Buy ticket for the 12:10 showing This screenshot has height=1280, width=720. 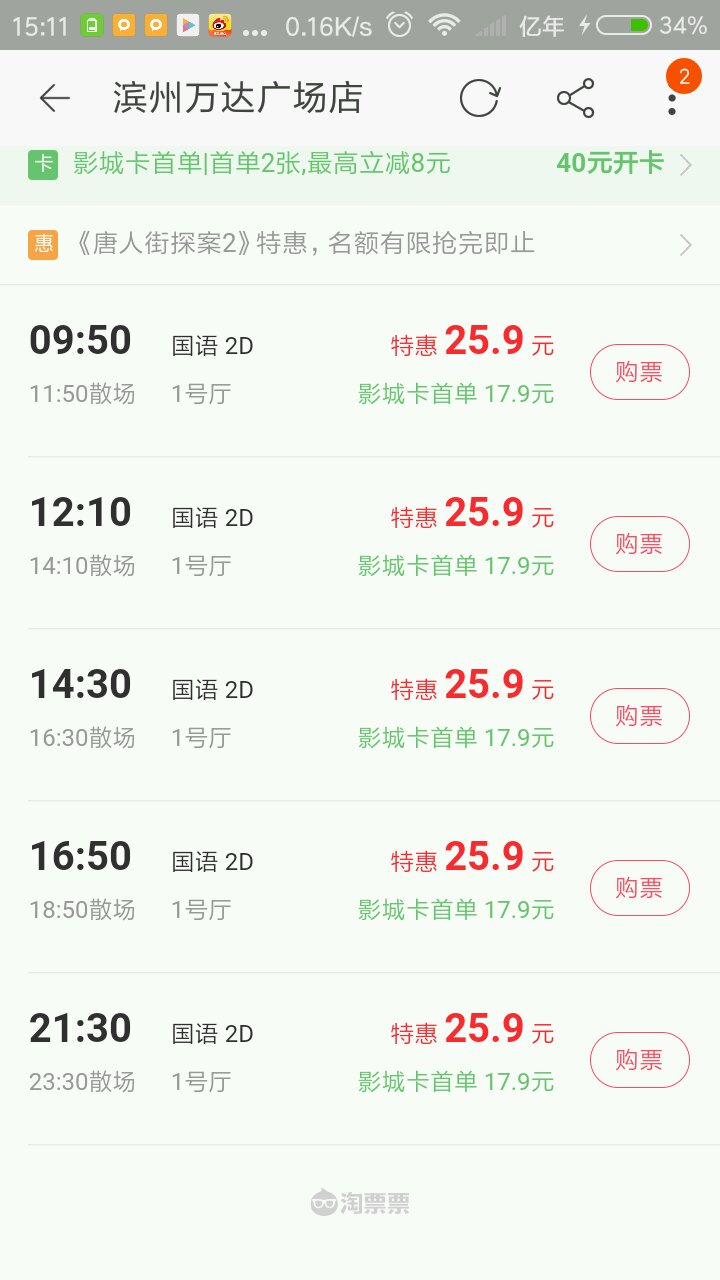[639, 544]
